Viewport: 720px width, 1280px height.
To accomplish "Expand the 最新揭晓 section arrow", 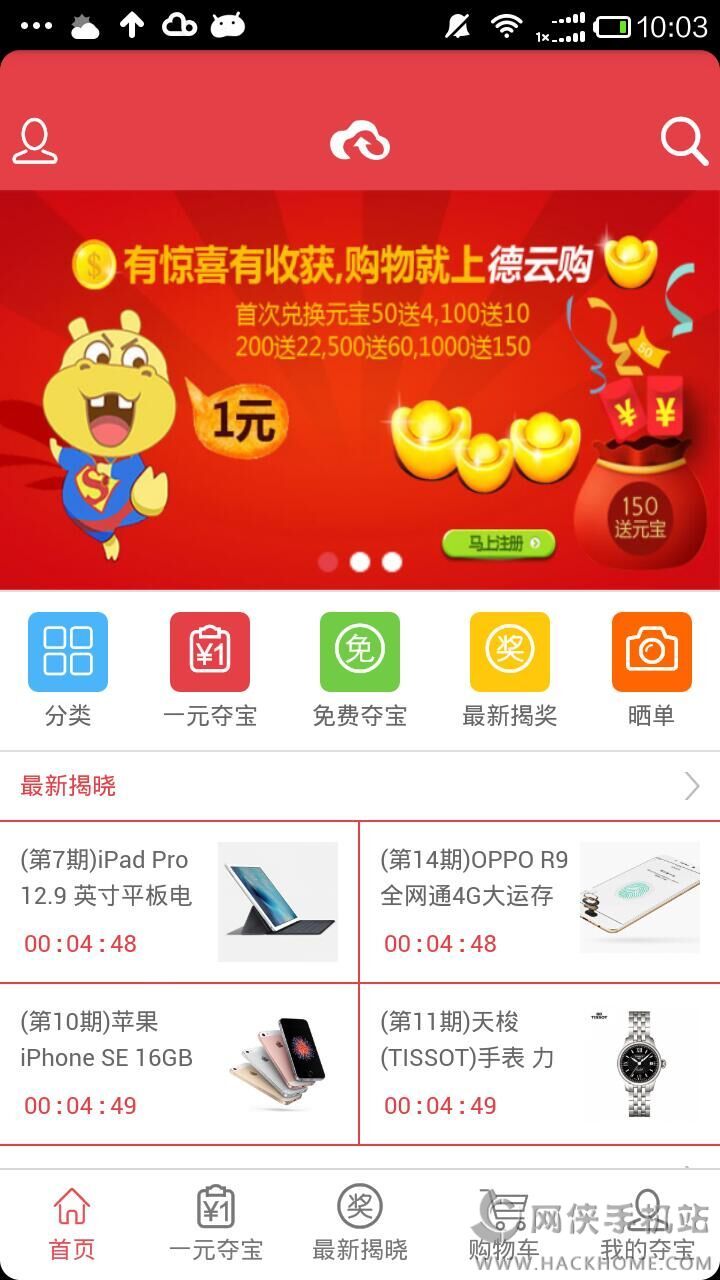I will (692, 786).
